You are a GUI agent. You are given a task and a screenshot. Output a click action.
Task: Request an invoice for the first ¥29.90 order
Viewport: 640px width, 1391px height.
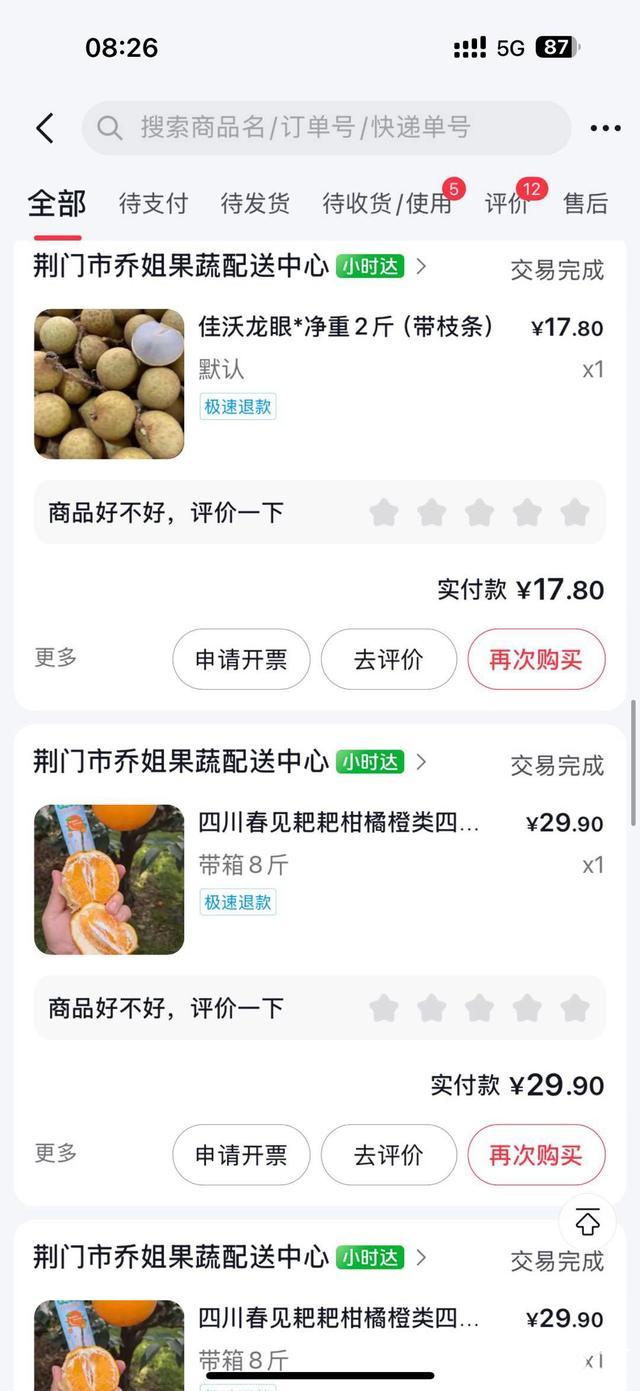point(241,1155)
